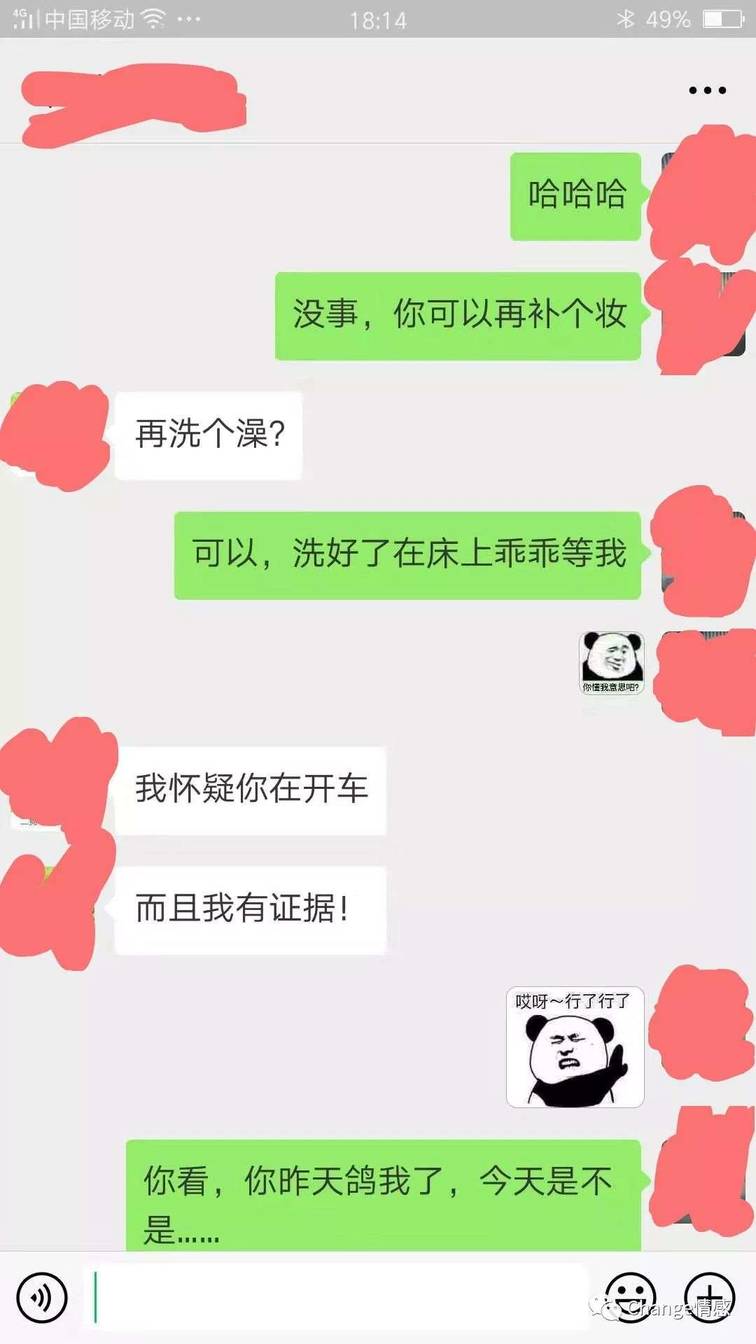Select the '你懂我意思吧' panda sticker
This screenshot has height=1344, width=756.
(x=612, y=665)
